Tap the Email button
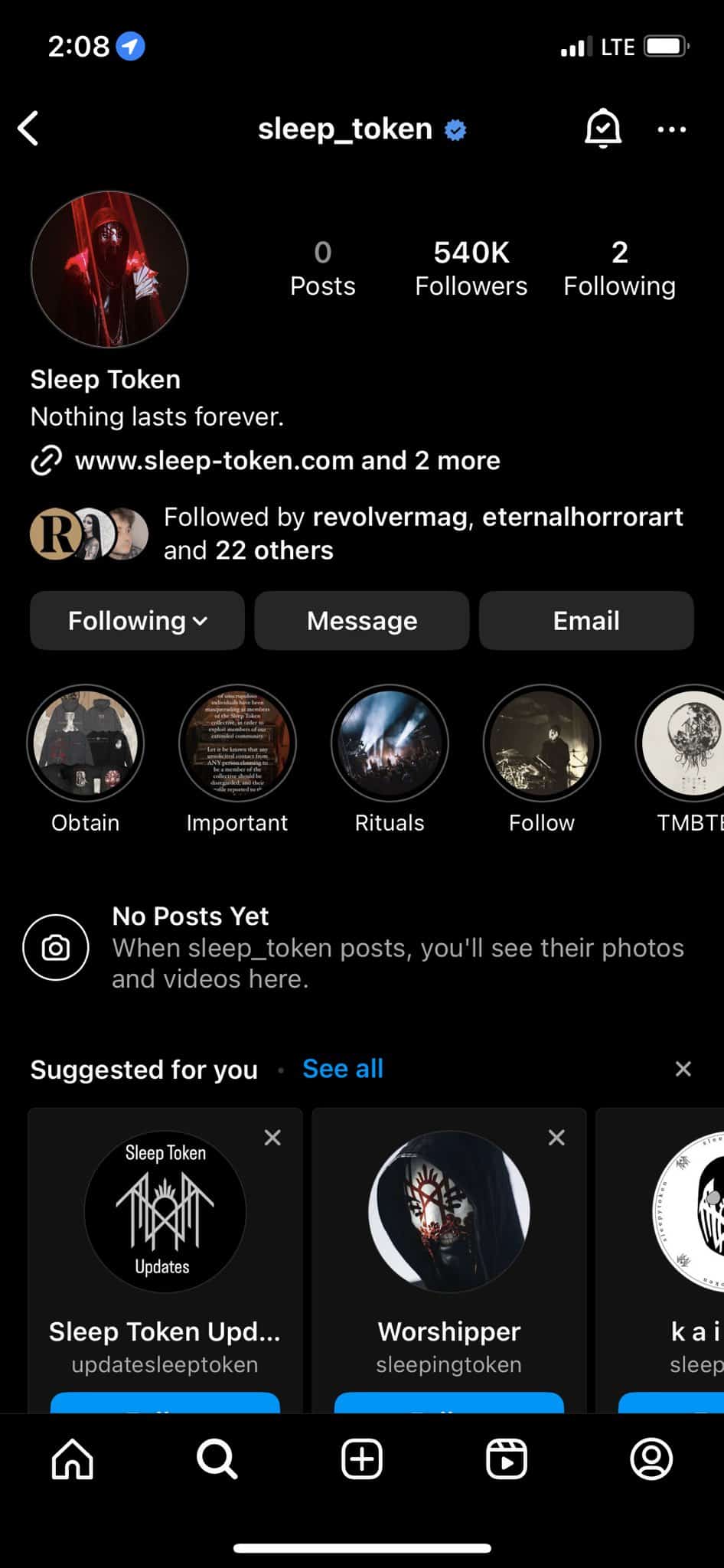 point(586,621)
